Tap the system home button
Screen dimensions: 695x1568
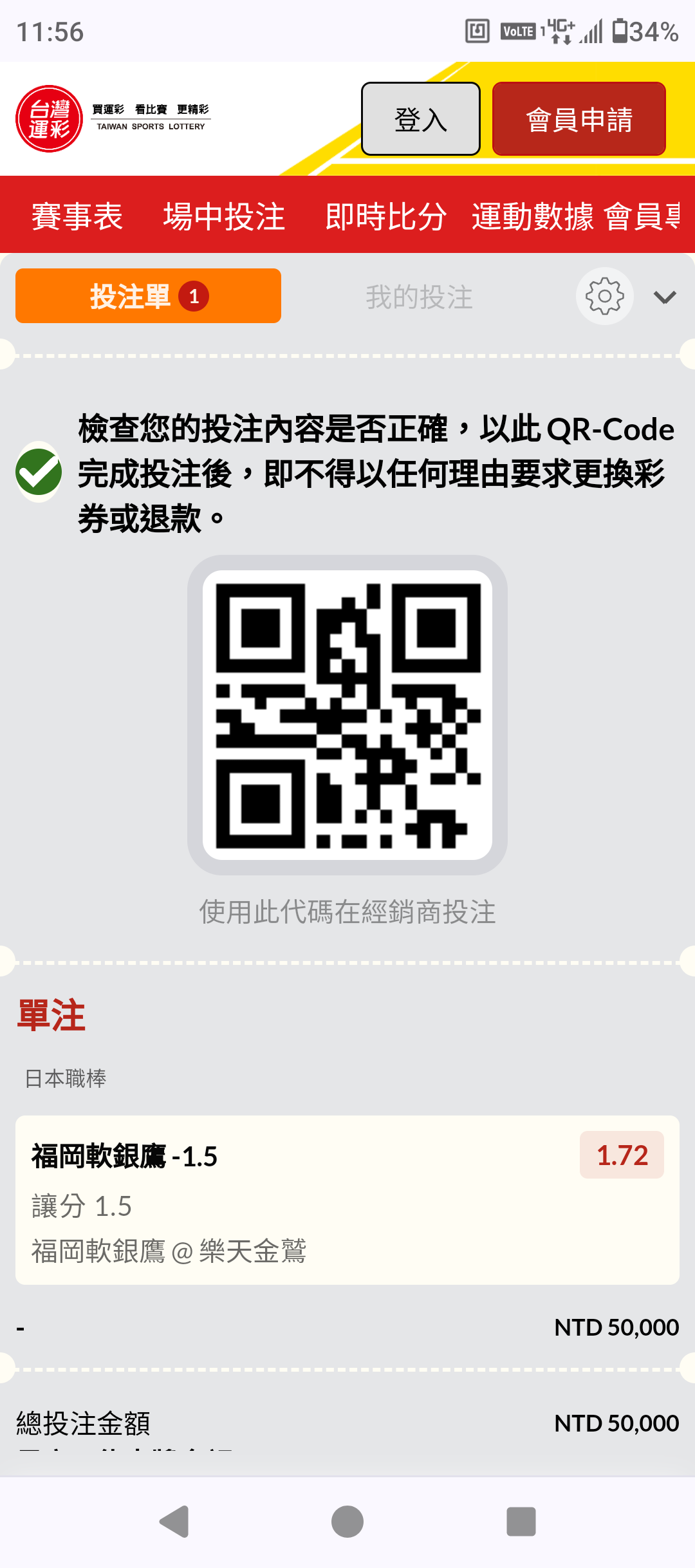click(x=347, y=1522)
